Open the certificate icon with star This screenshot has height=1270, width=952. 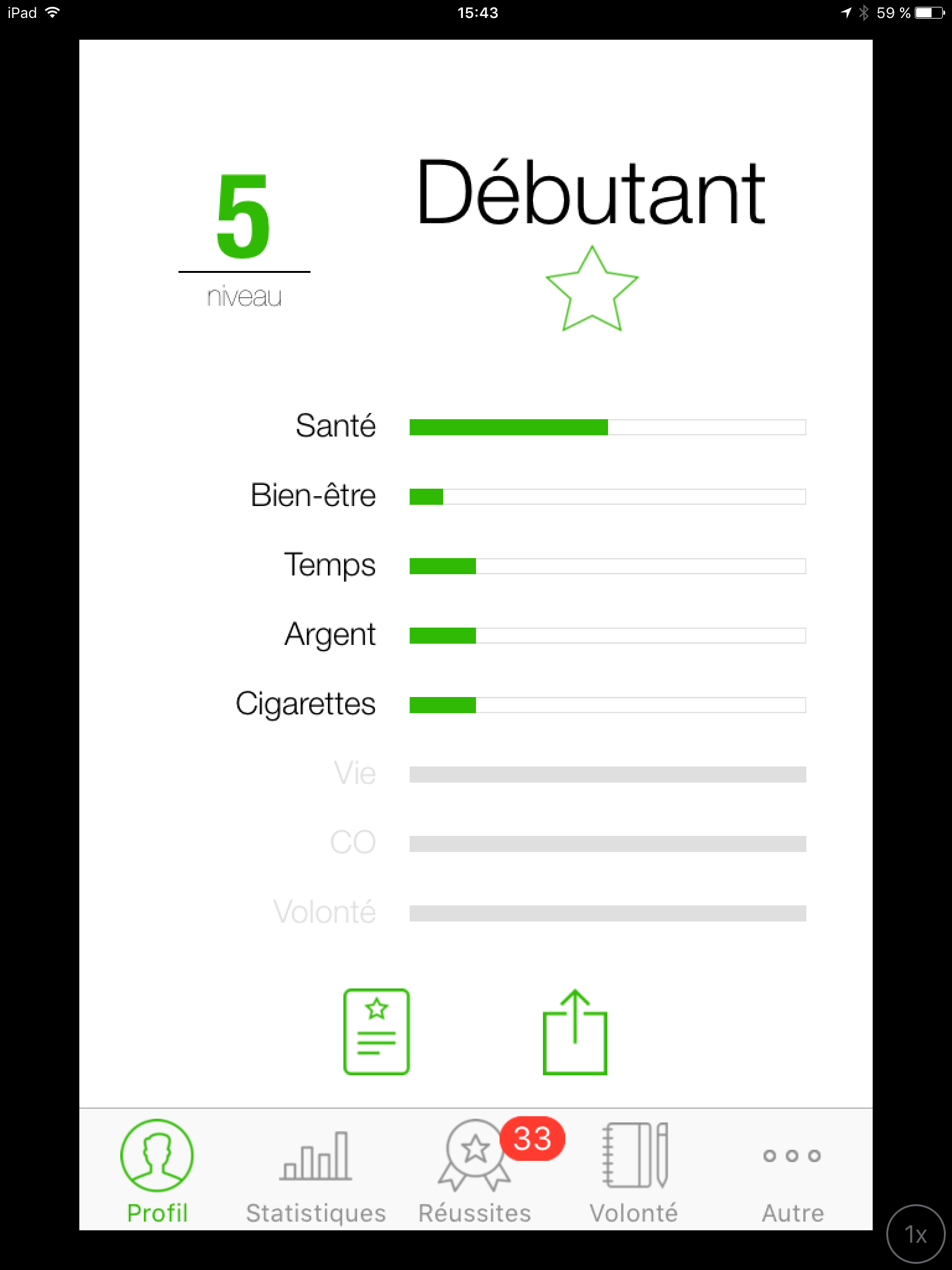click(x=376, y=1031)
